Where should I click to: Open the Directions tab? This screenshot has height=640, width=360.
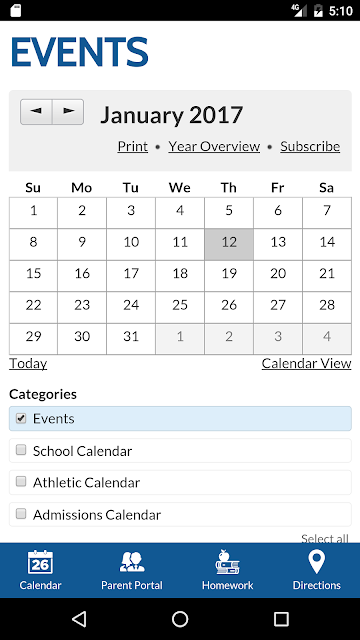[317, 570]
